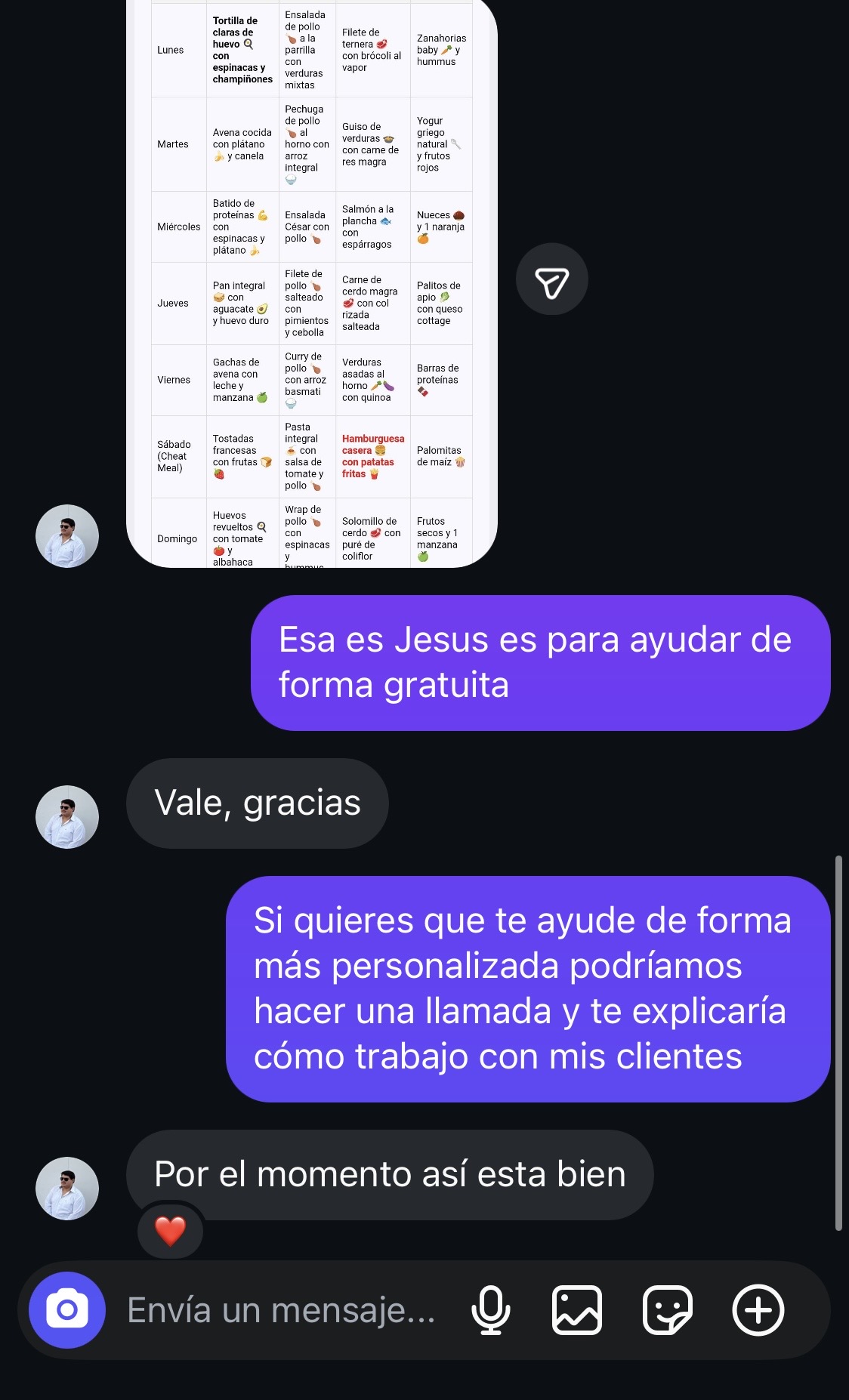Open the sticker picker icon
The width and height of the screenshot is (849, 1400).
pyautogui.click(x=668, y=1310)
